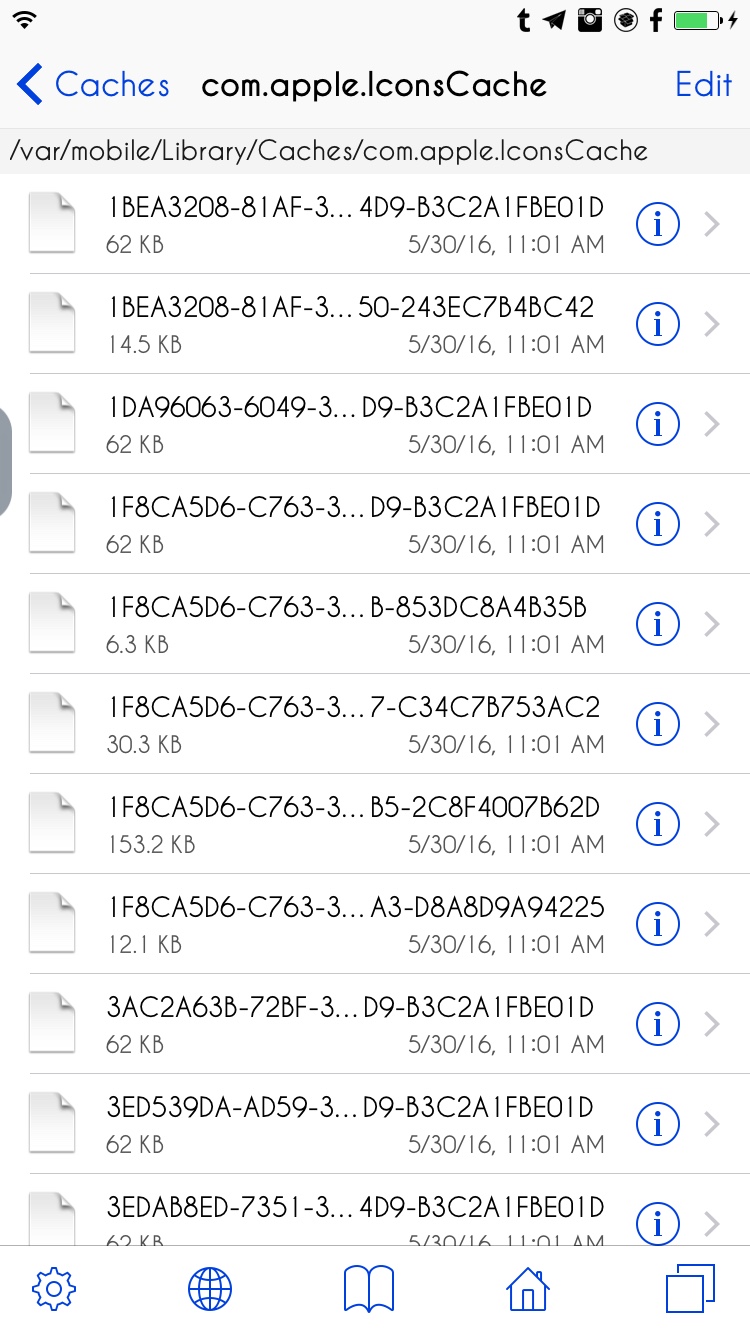Screen dimensions: 750x1334
Task: Show info for the 6.3 KB file
Action: pos(658,624)
